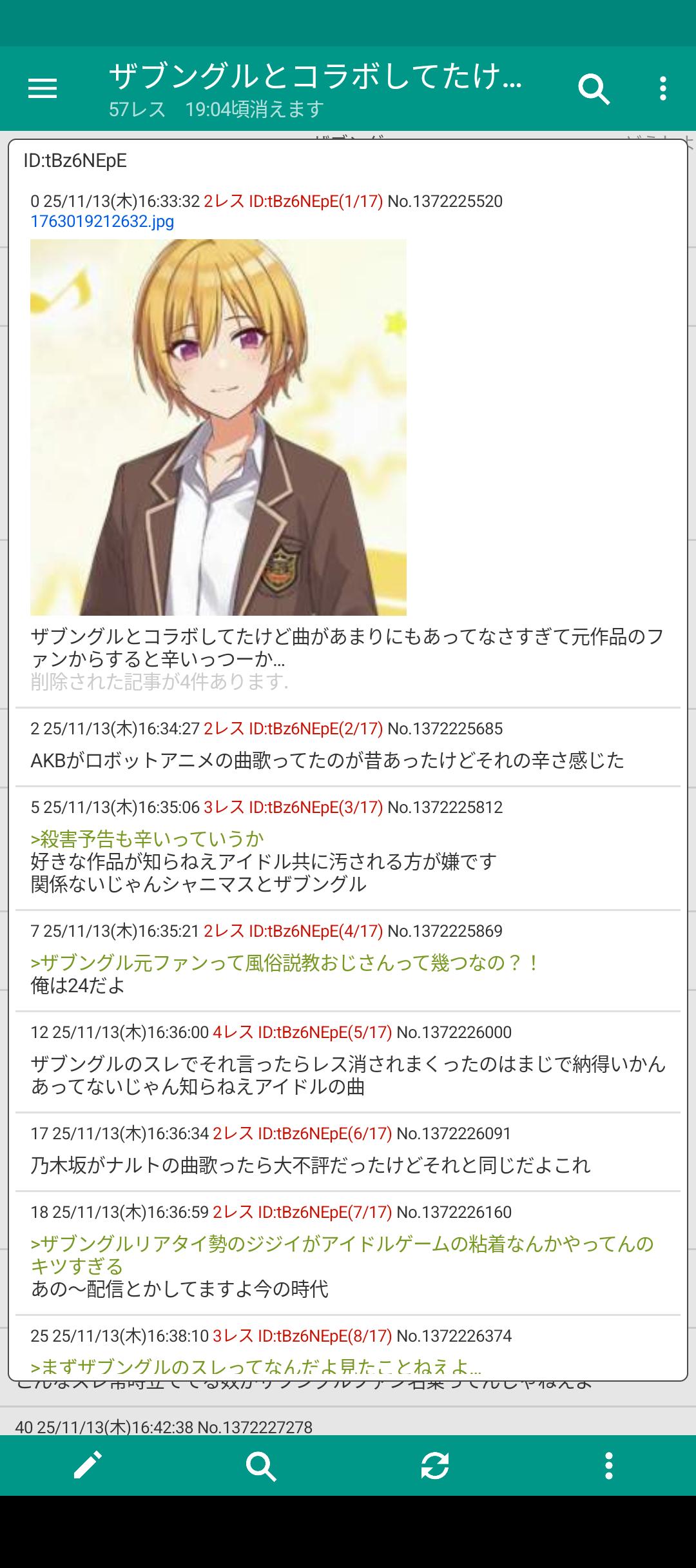This screenshot has height=1568, width=696.
Task: Open the quote about 風俗説教おじさんって幾つなの
Action: (284, 963)
